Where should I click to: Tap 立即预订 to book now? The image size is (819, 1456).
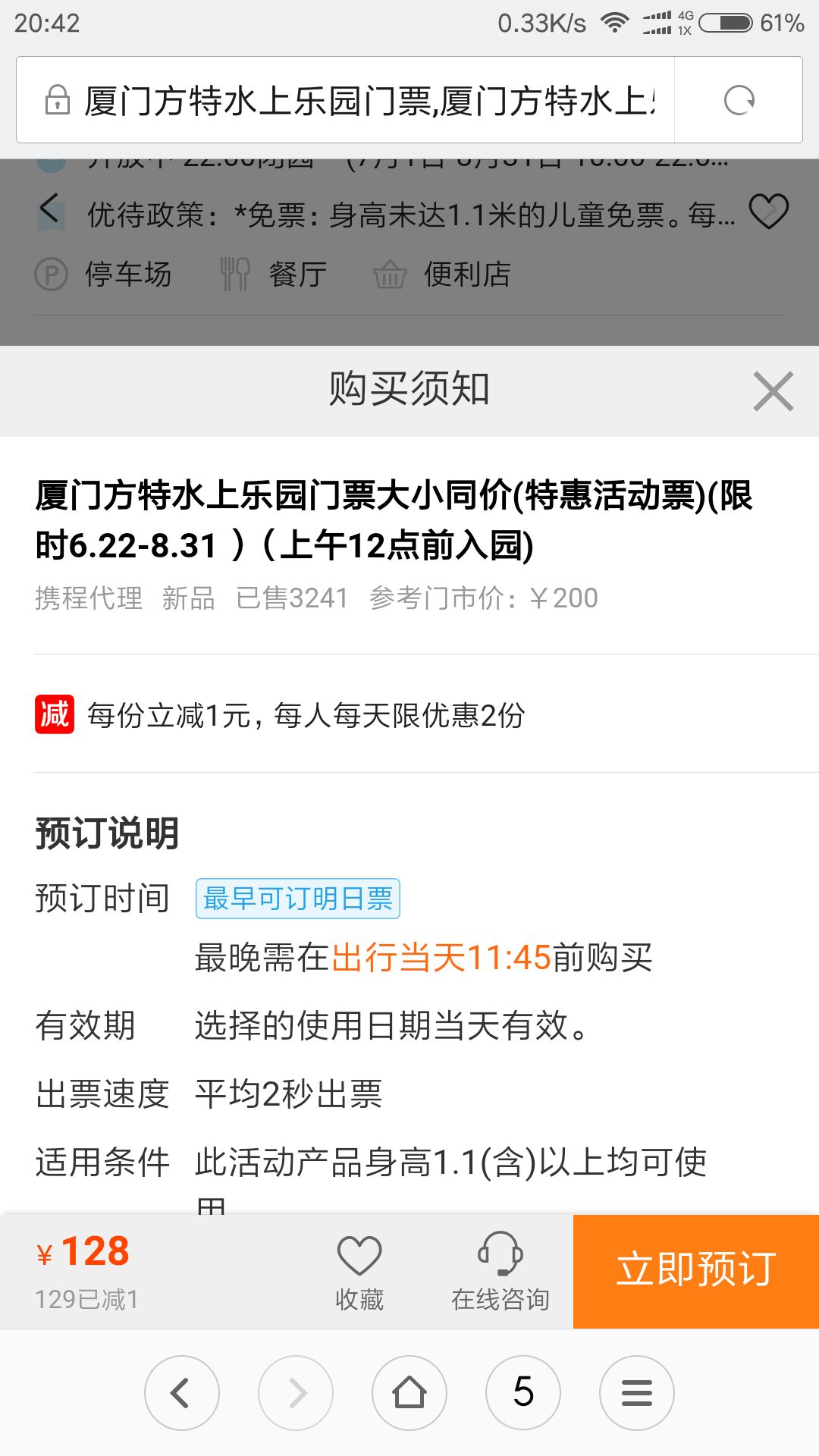(695, 1271)
